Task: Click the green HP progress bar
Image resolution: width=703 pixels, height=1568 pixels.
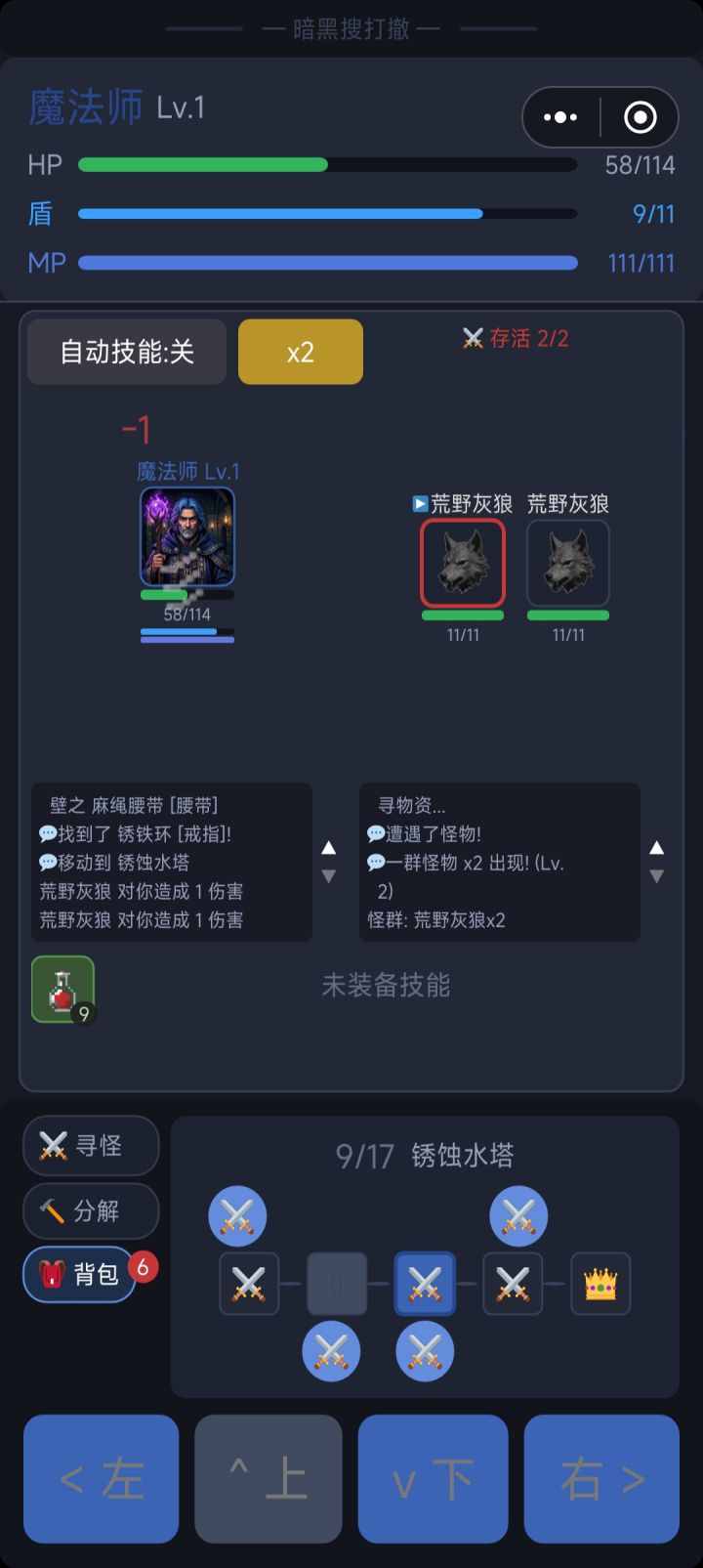Action: [205, 164]
